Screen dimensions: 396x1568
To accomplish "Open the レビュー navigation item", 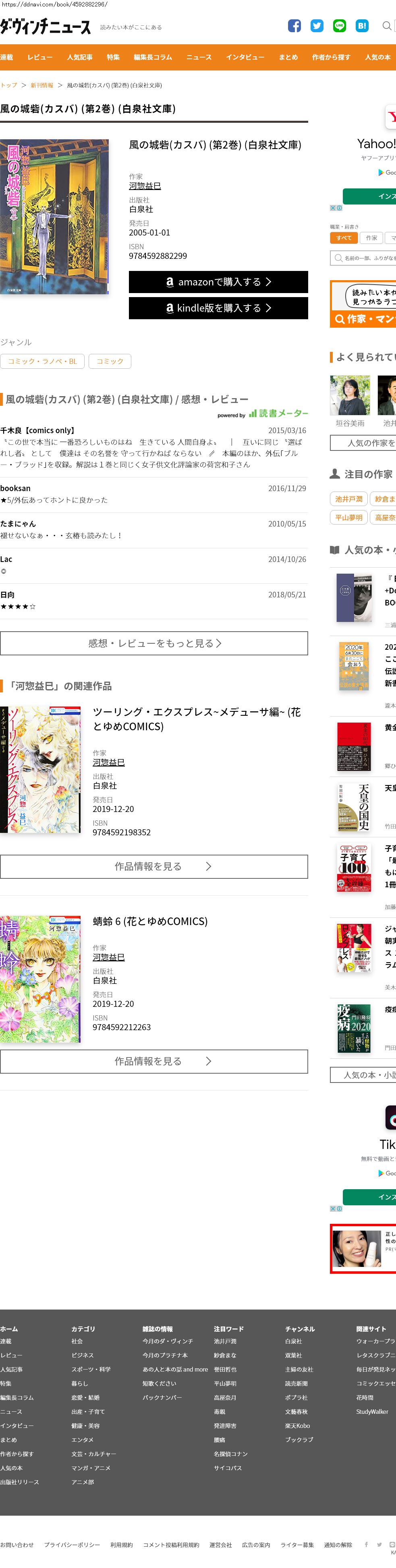I will 39,57.
